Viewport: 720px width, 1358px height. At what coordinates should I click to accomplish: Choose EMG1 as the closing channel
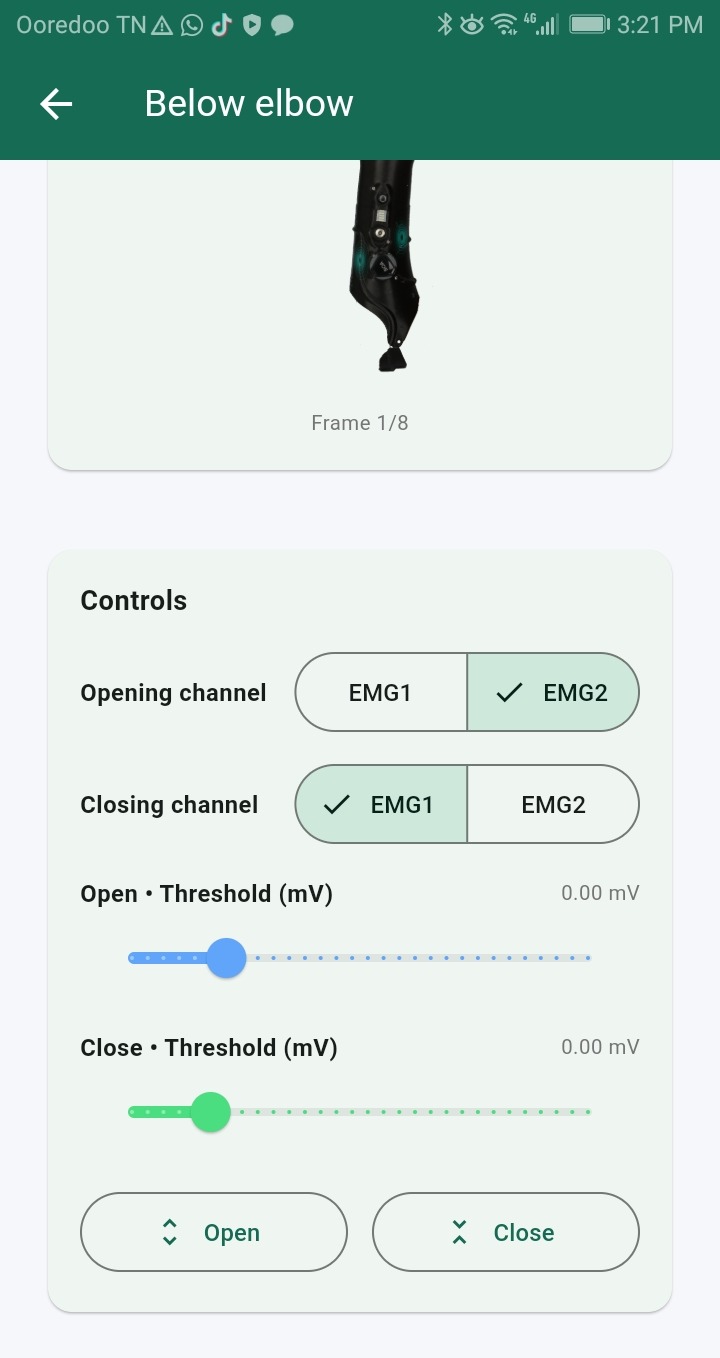pyautogui.click(x=381, y=805)
